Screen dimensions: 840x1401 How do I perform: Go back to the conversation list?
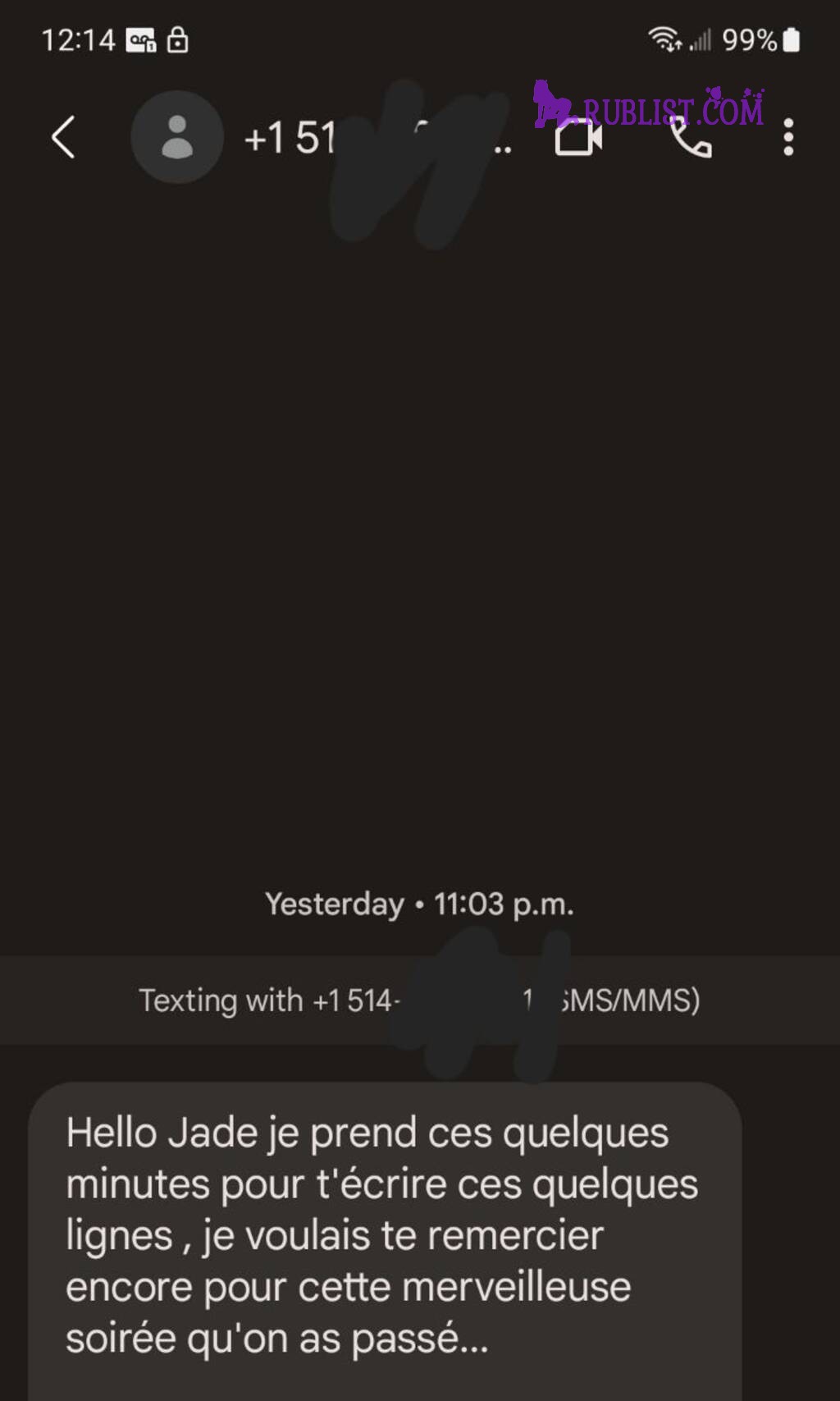click(x=63, y=137)
